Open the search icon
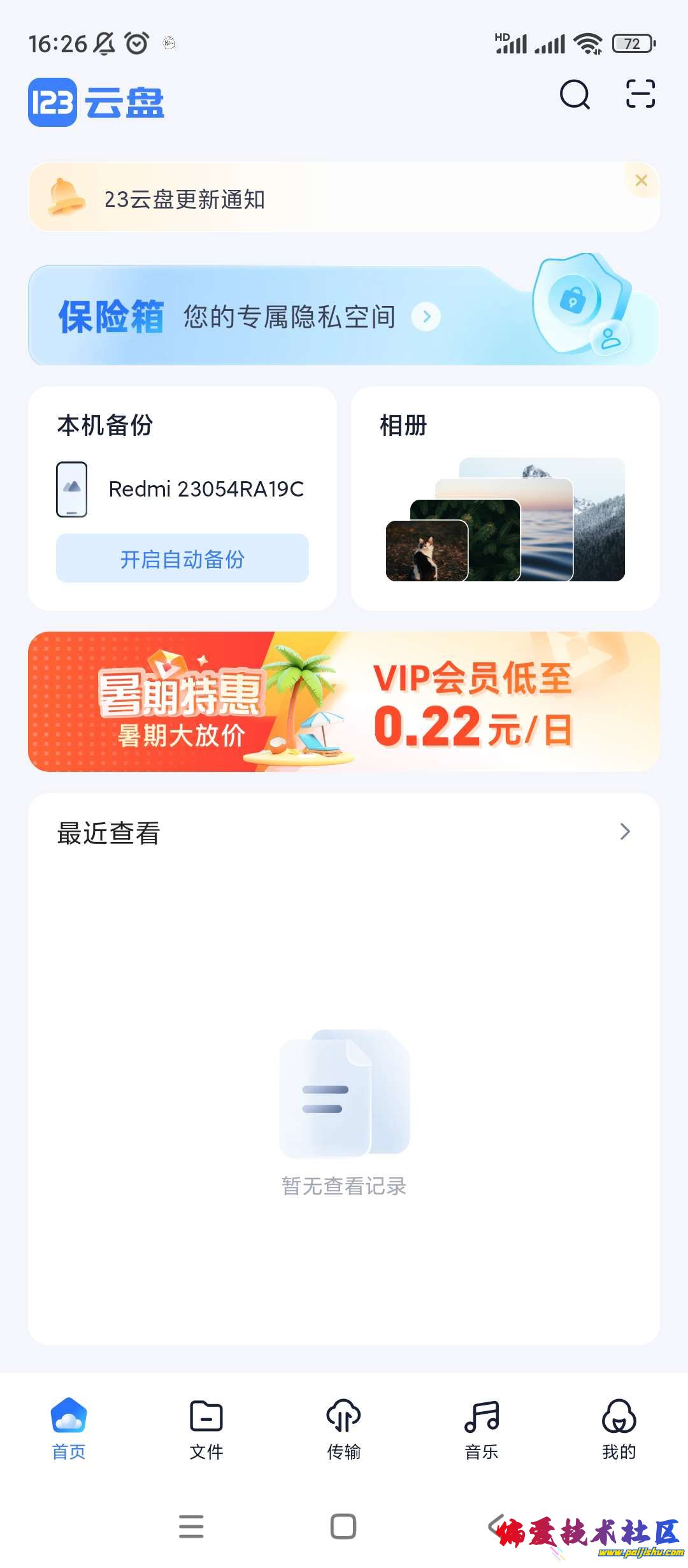This screenshot has height=1568, width=688. [x=575, y=95]
